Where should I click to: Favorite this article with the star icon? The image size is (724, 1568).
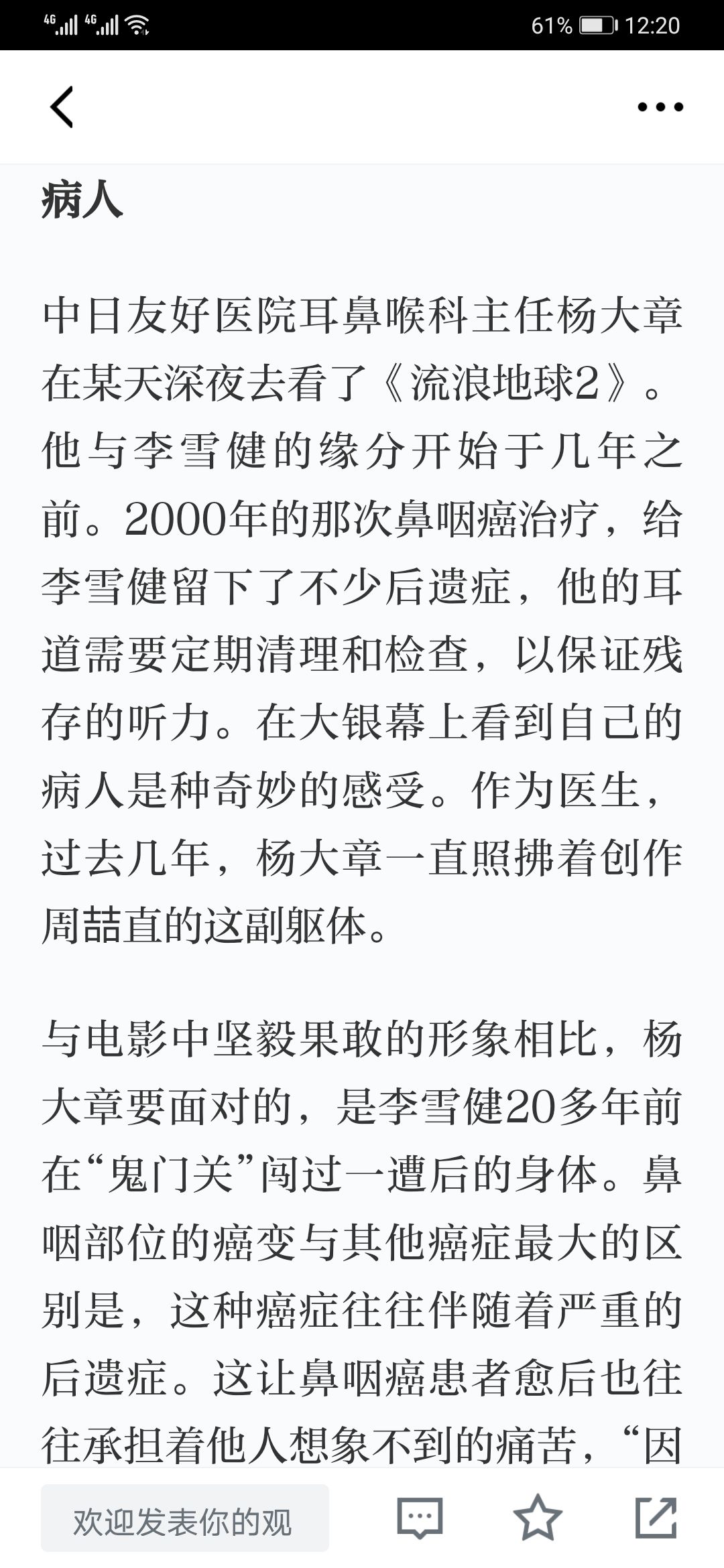(x=538, y=1518)
